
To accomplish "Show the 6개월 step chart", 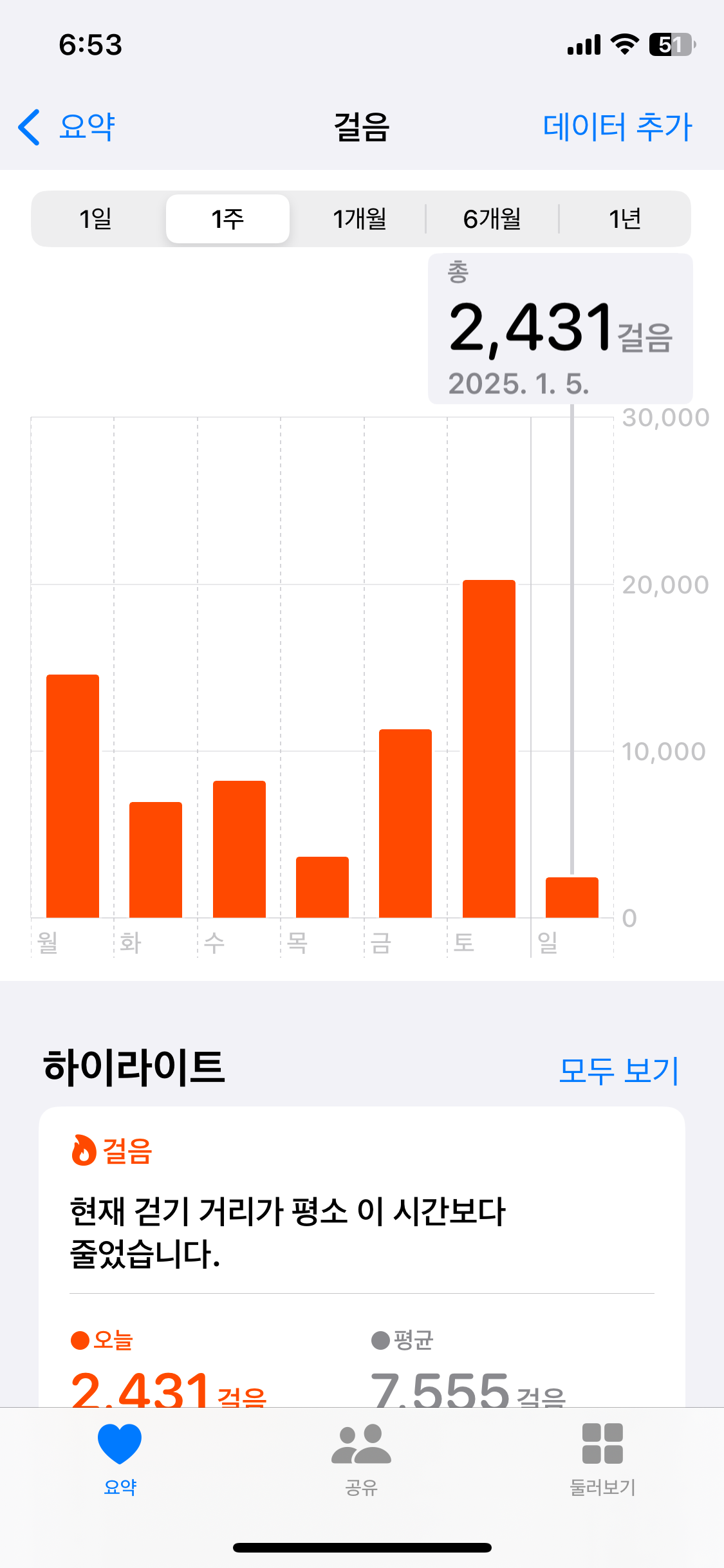I will coord(492,219).
